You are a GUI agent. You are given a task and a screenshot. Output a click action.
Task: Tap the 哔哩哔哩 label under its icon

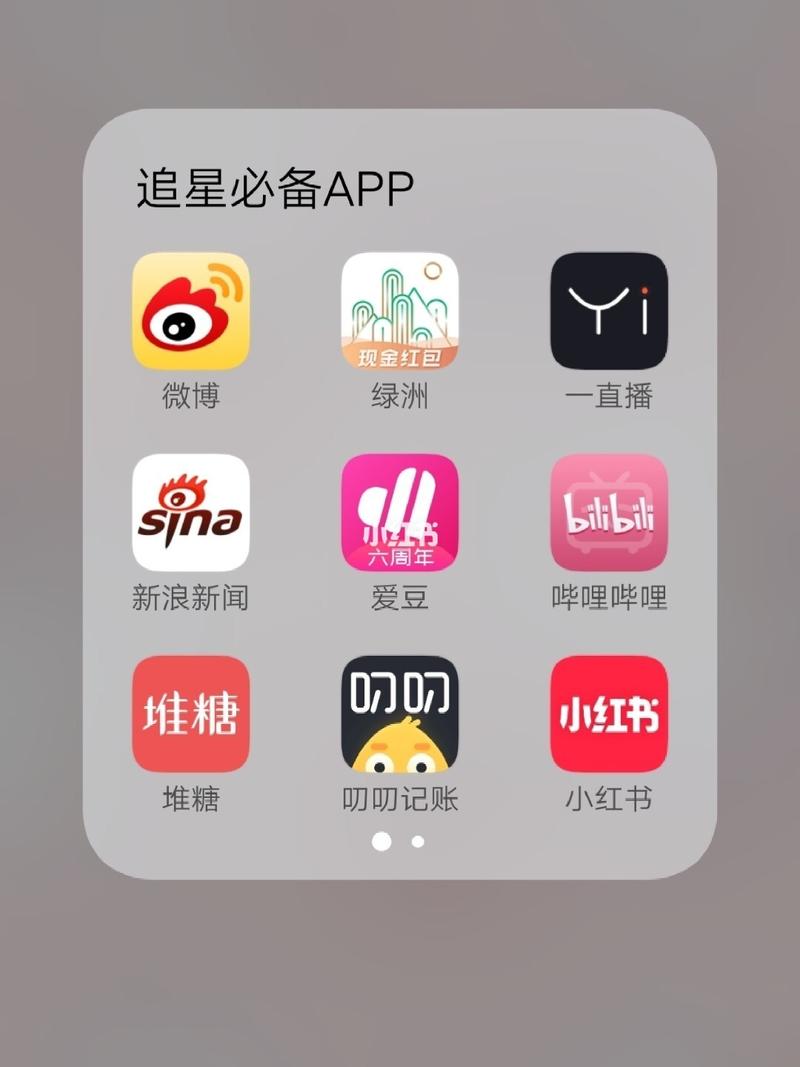[607, 594]
